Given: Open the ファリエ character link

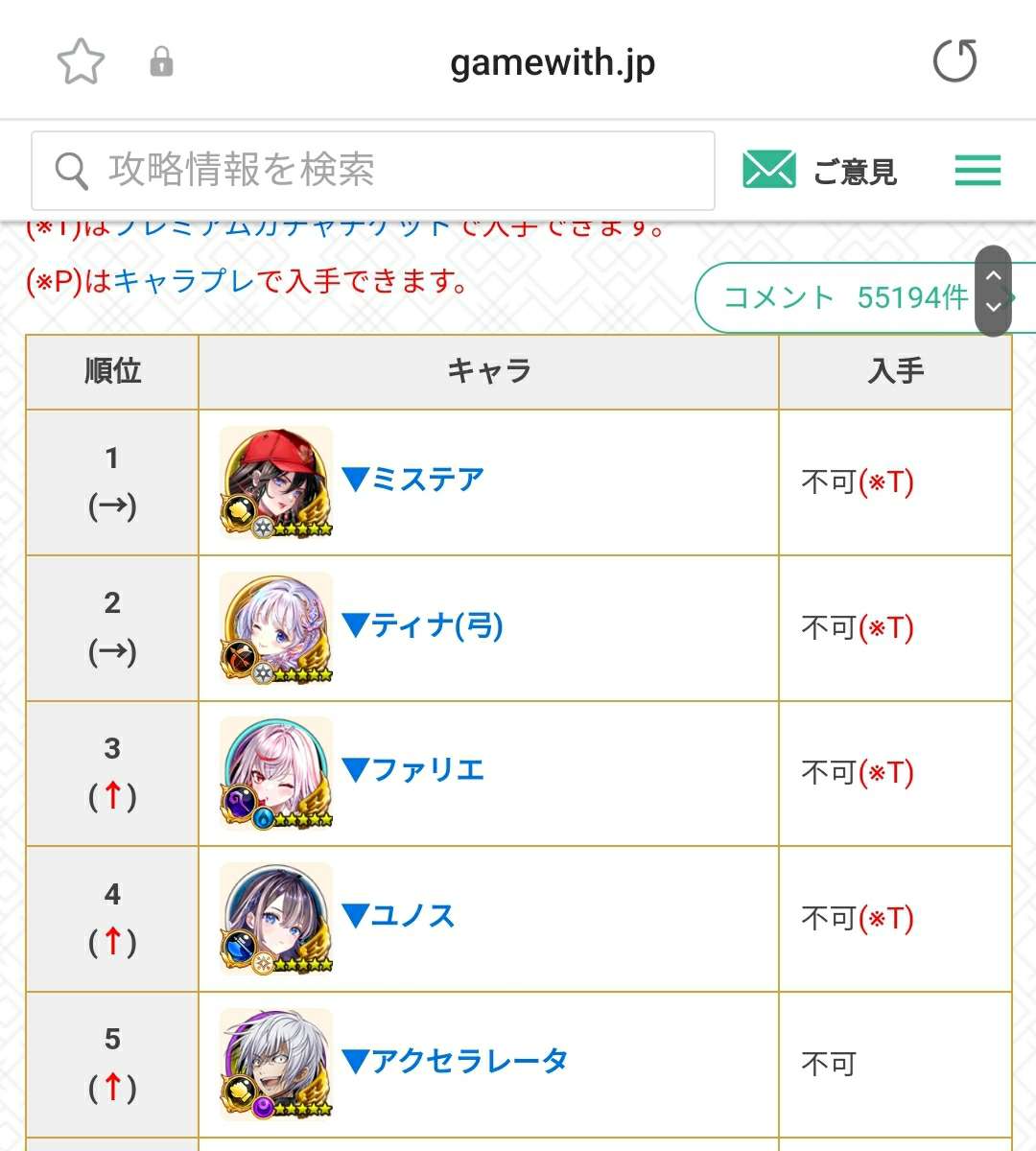Looking at the screenshot, I should point(414,770).
